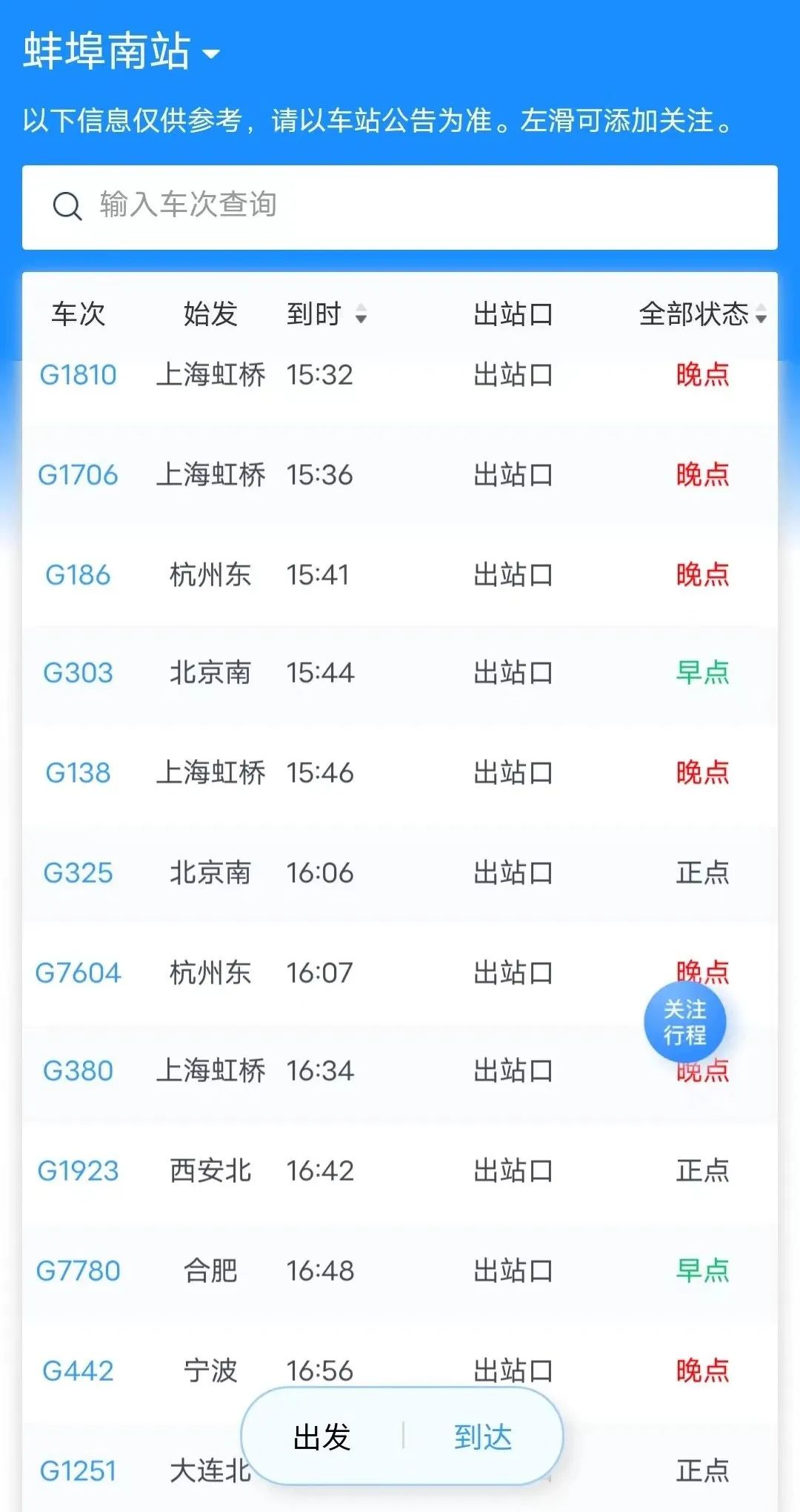Open the 蚌埠南站 station dropdown
Screen dimensions: 800x1512
click(122, 52)
